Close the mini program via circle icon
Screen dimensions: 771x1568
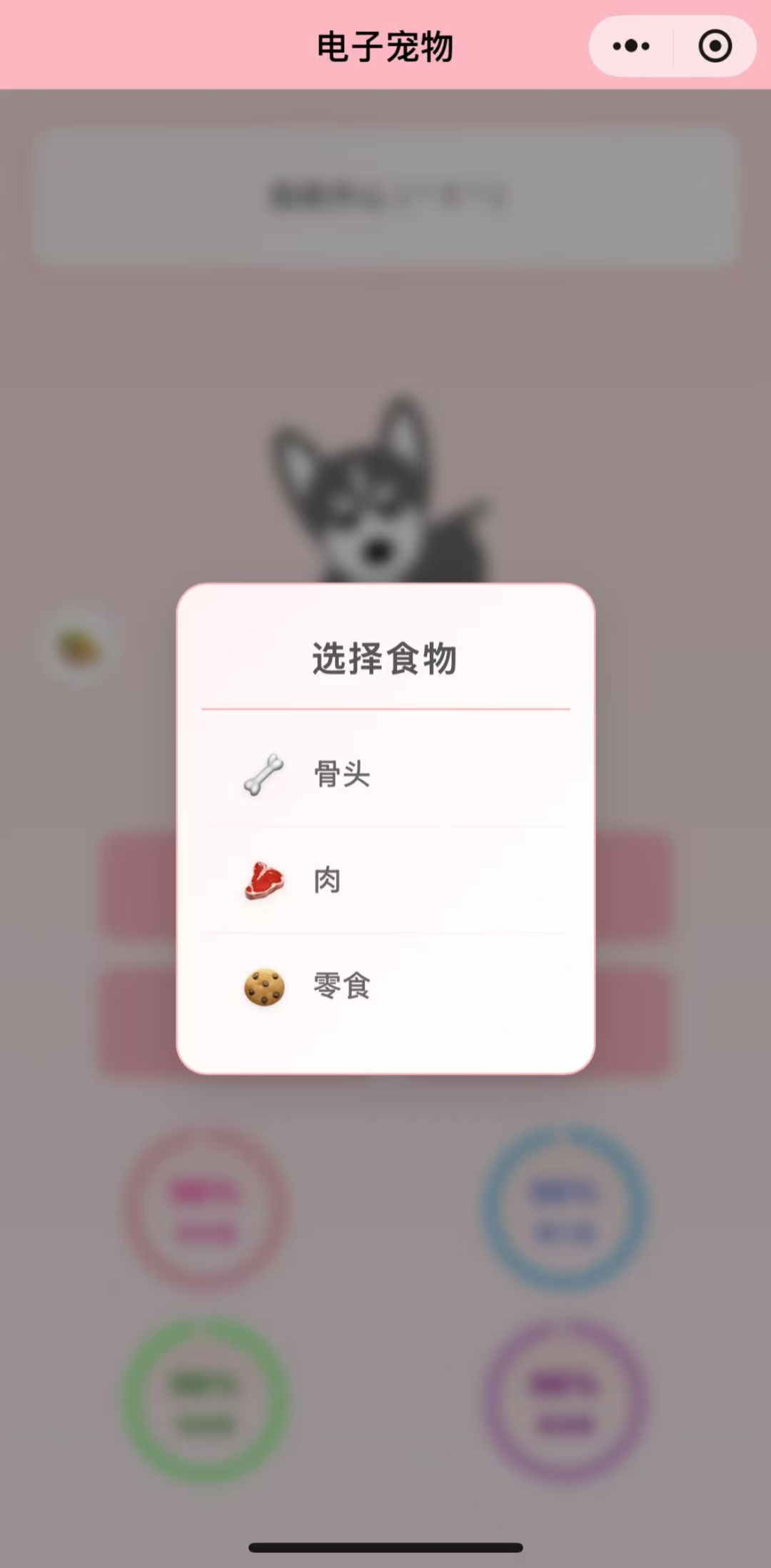715,47
